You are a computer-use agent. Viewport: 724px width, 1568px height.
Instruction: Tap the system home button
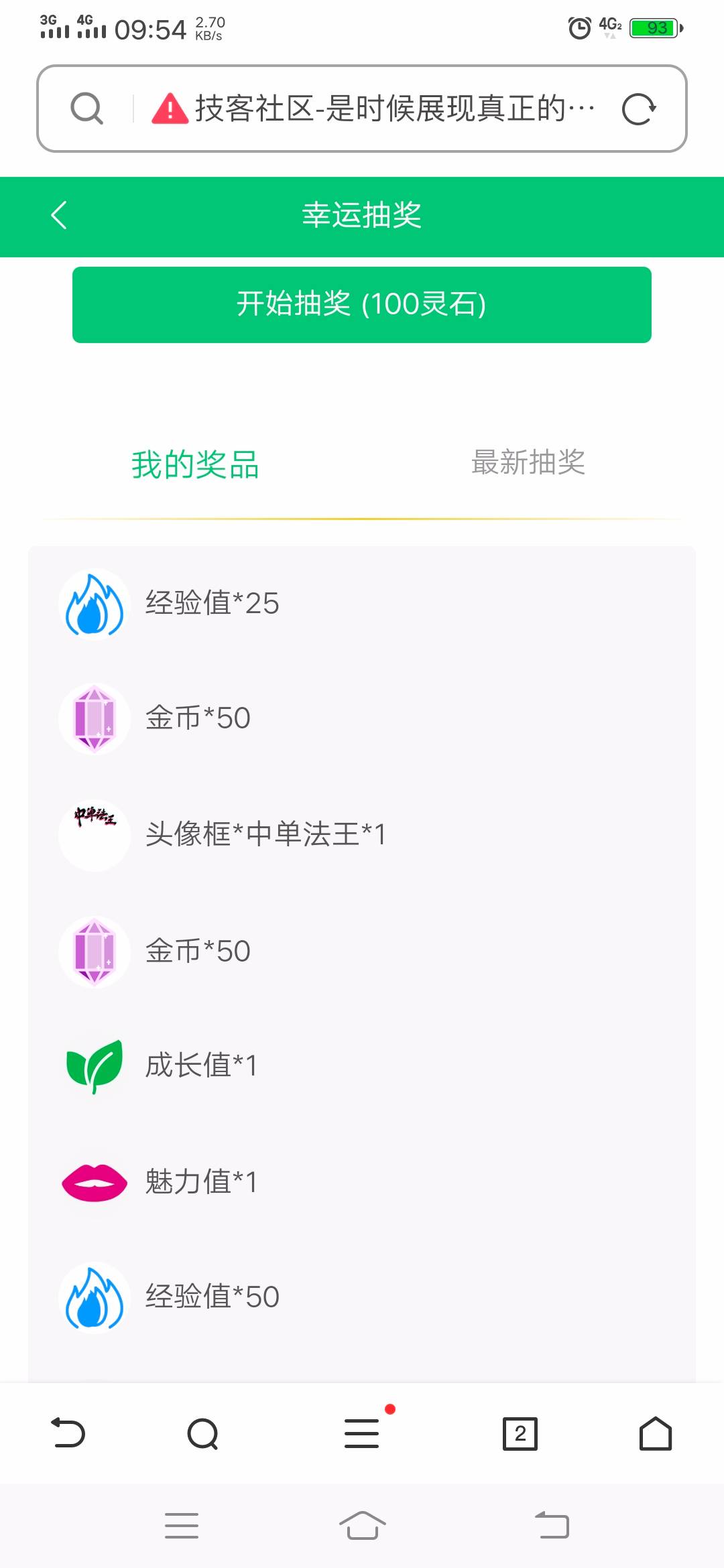[x=362, y=1526]
